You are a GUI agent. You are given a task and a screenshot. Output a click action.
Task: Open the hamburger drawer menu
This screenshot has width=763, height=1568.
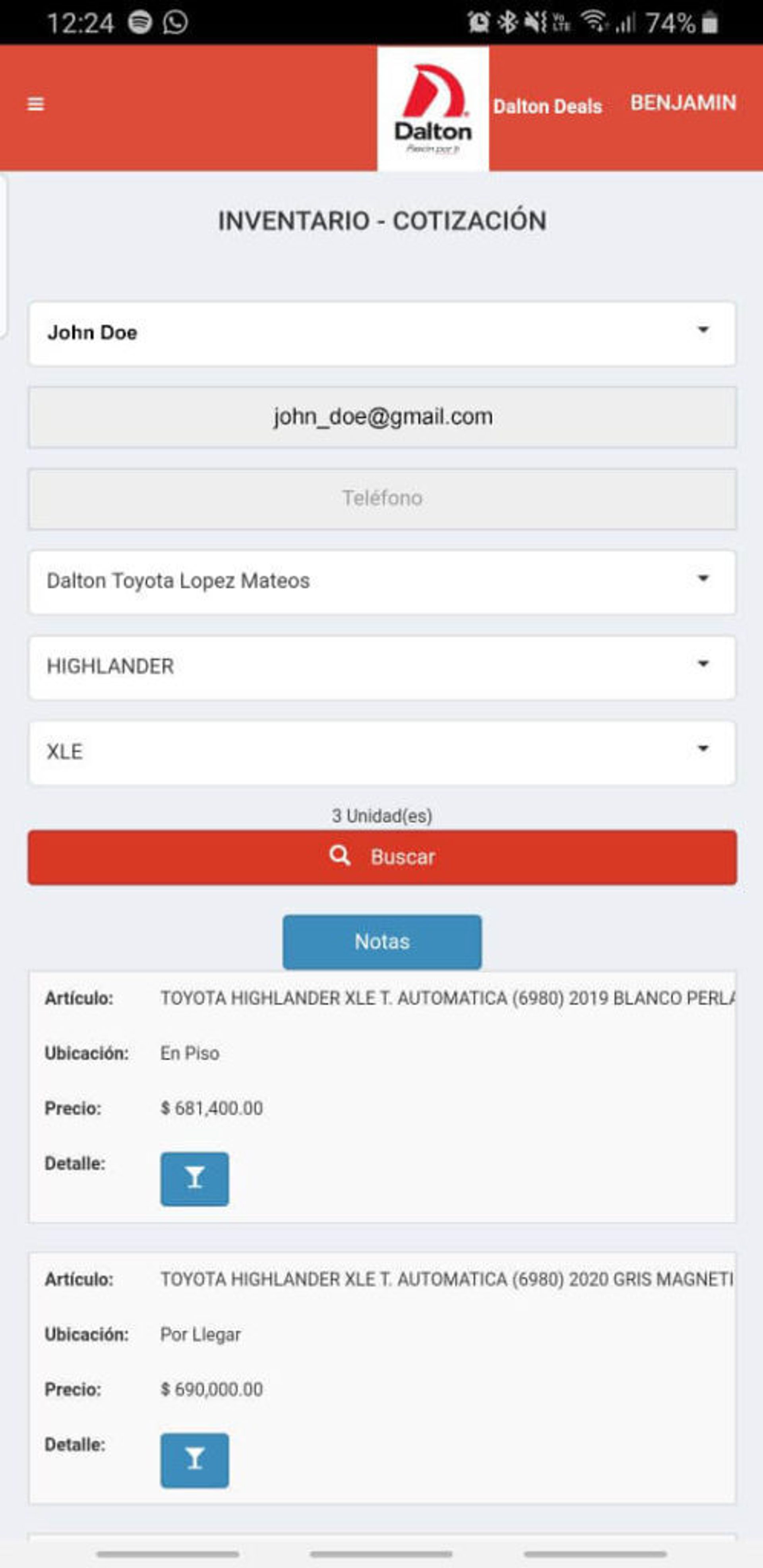pyautogui.click(x=36, y=104)
